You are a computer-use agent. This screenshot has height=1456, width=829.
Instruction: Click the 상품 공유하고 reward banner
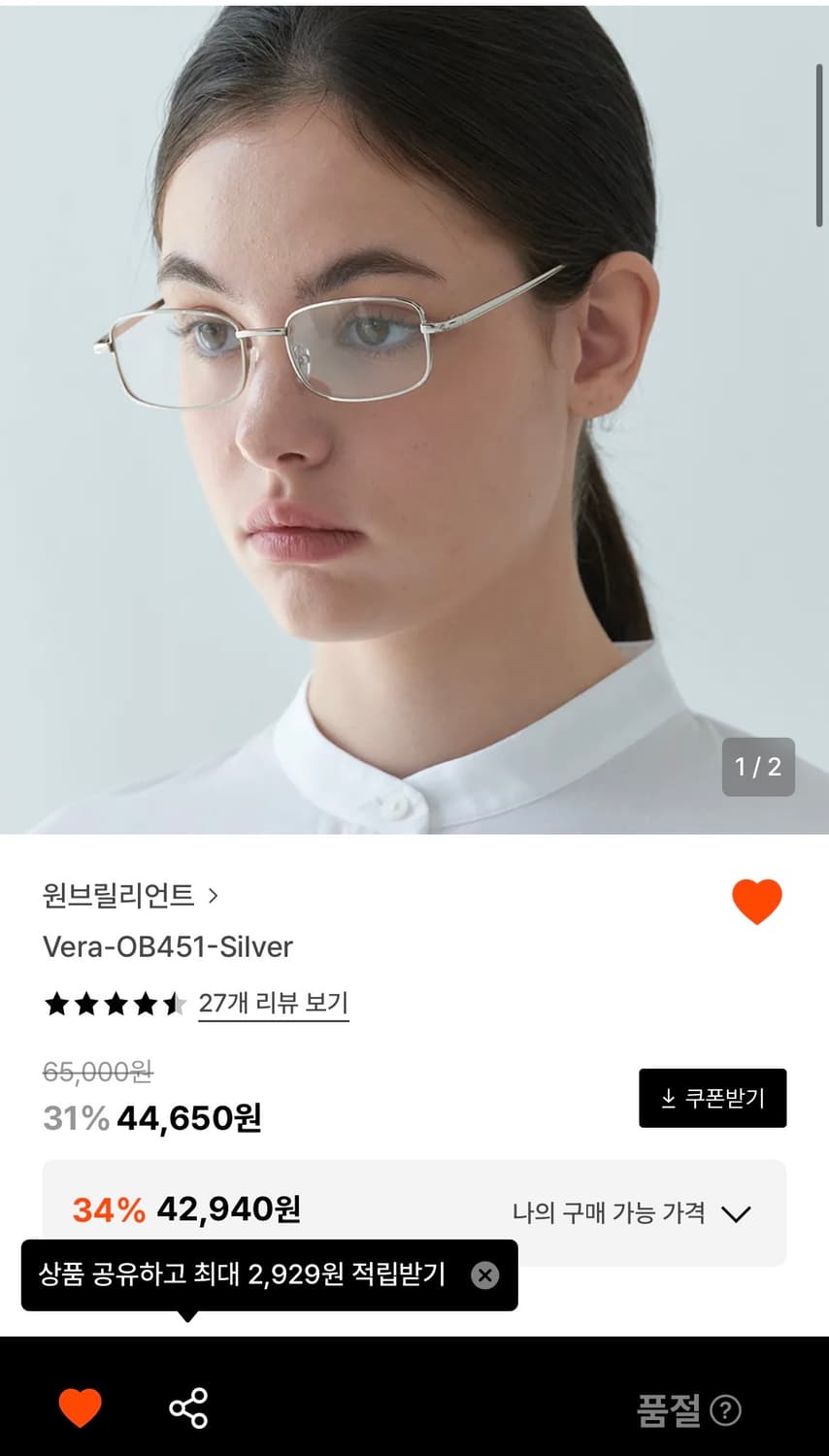[243, 1275]
